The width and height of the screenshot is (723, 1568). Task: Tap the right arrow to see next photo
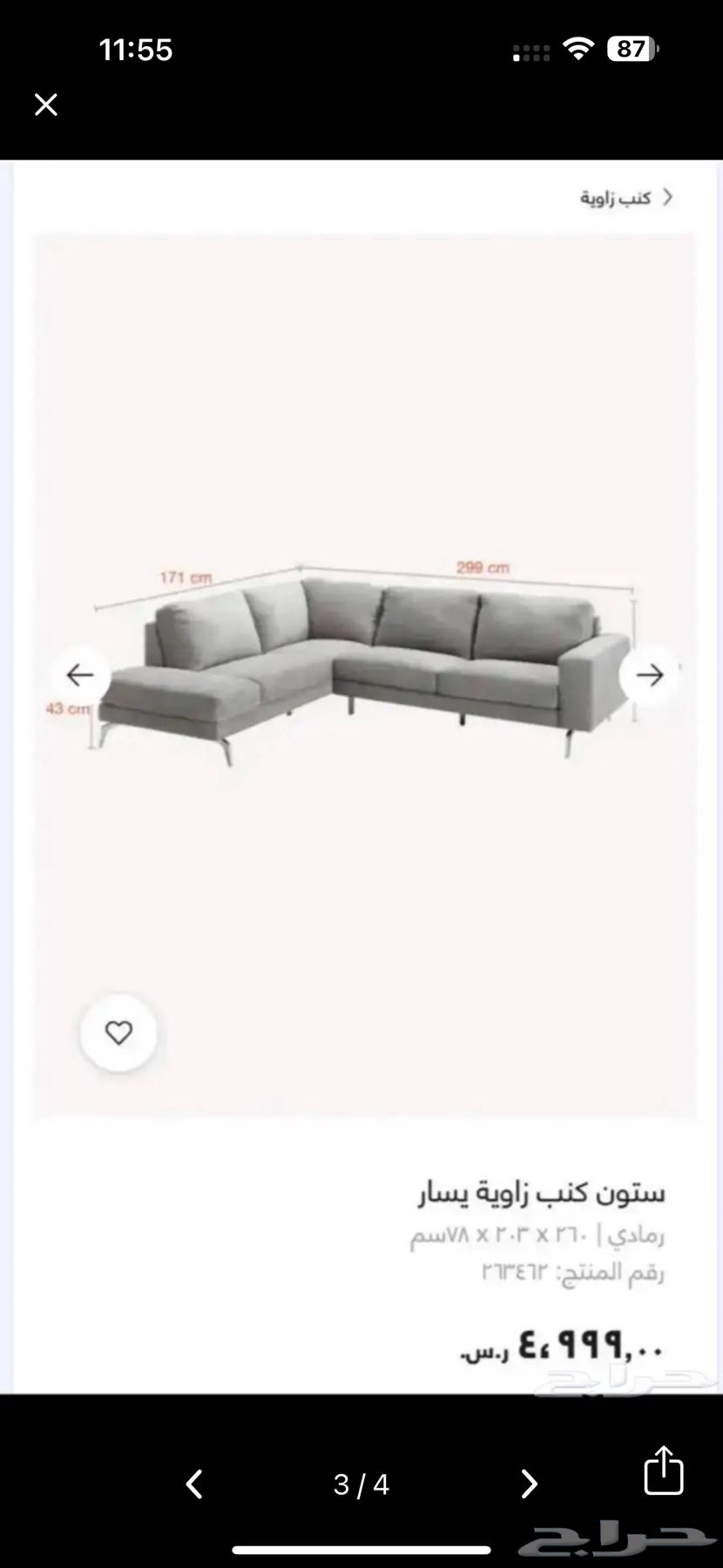650,674
